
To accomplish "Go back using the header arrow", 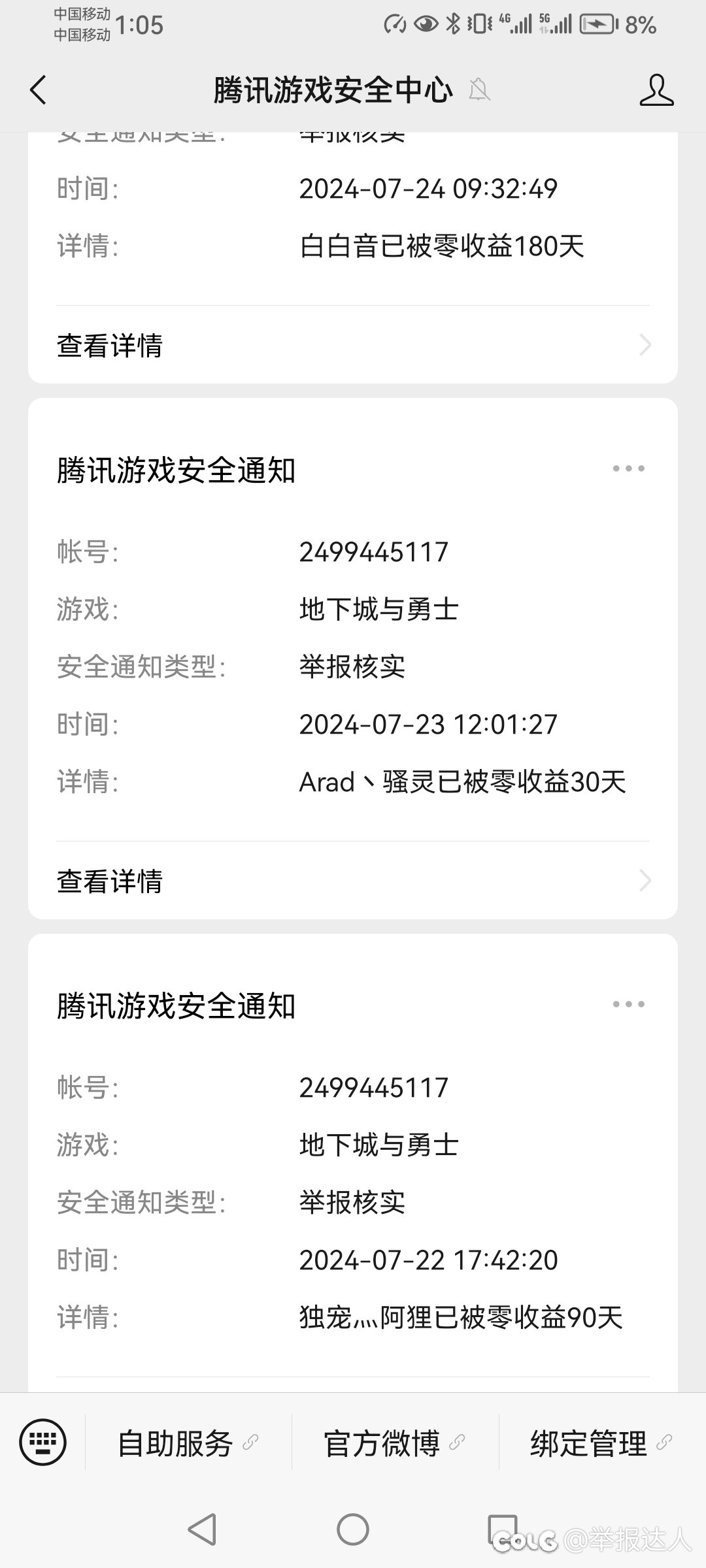I will click(x=39, y=90).
